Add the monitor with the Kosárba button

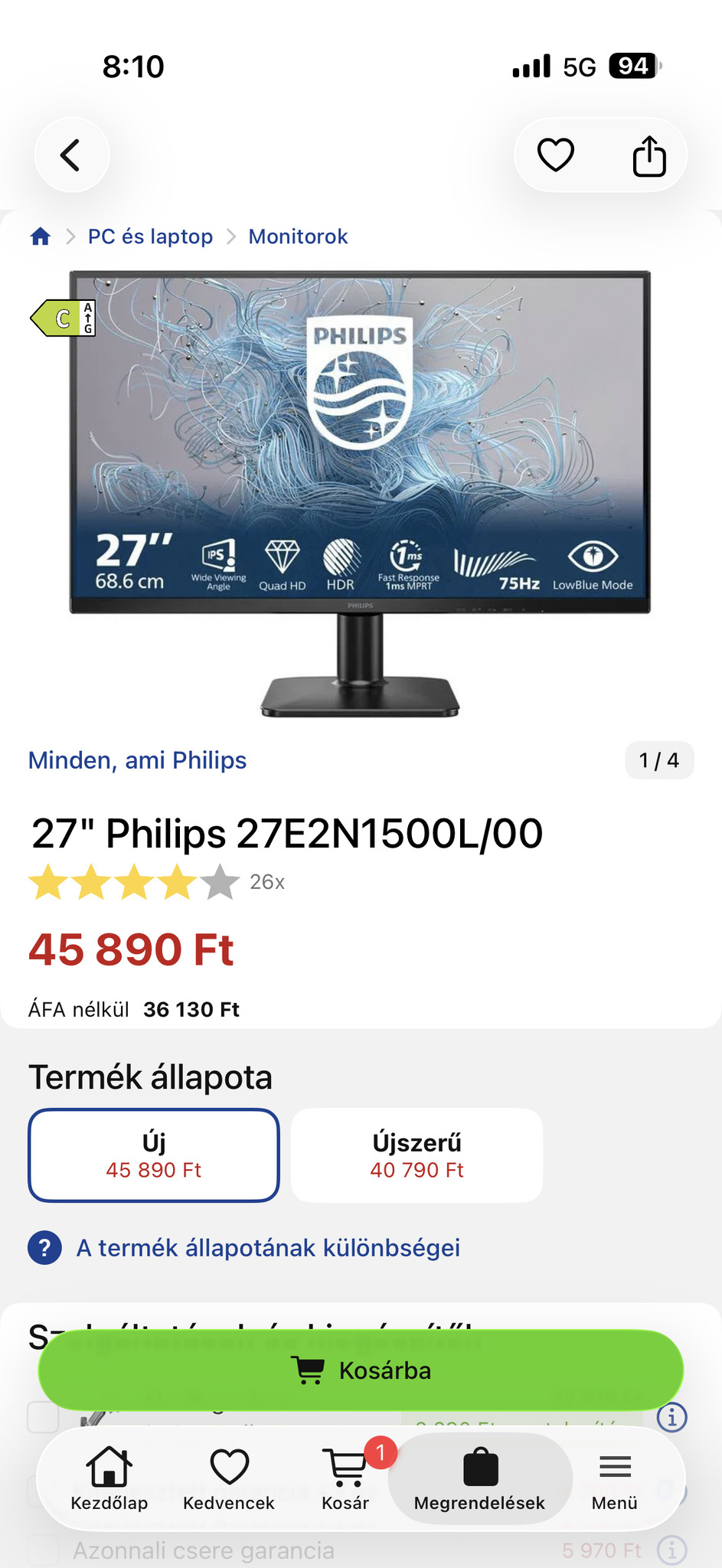pyautogui.click(x=361, y=1370)
